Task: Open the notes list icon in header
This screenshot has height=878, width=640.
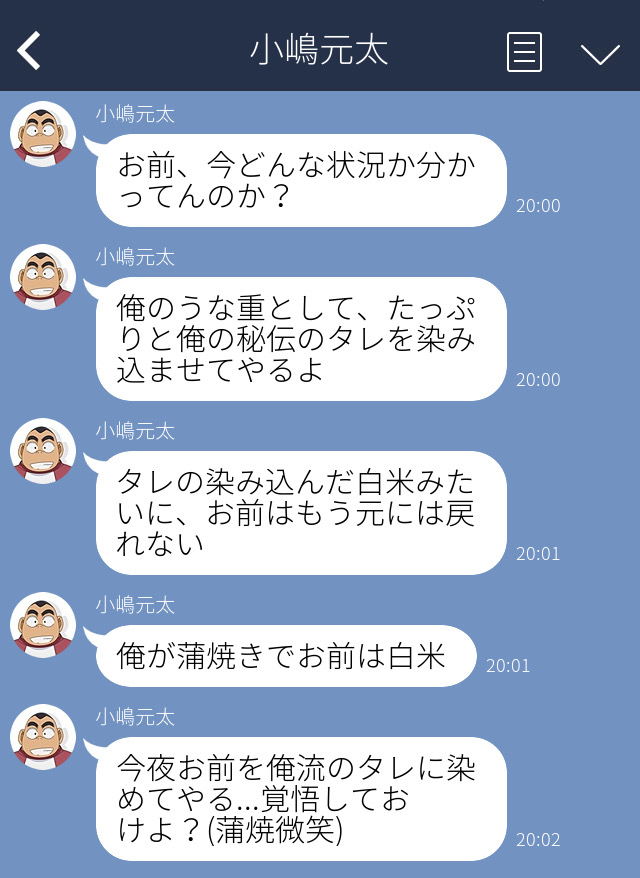Action: click(524, 52)
